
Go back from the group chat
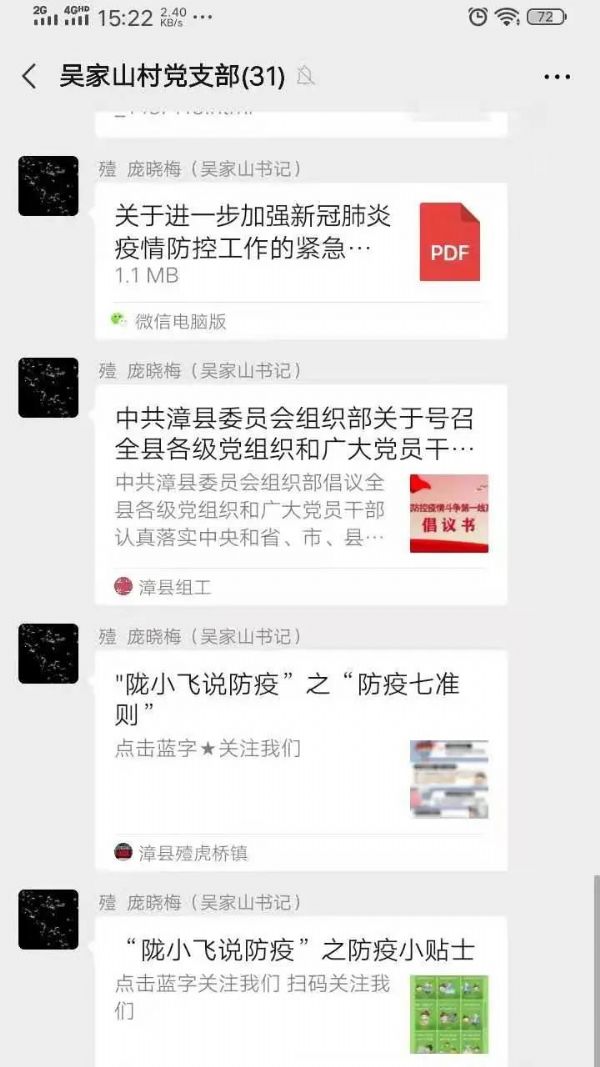click(29, 76)
